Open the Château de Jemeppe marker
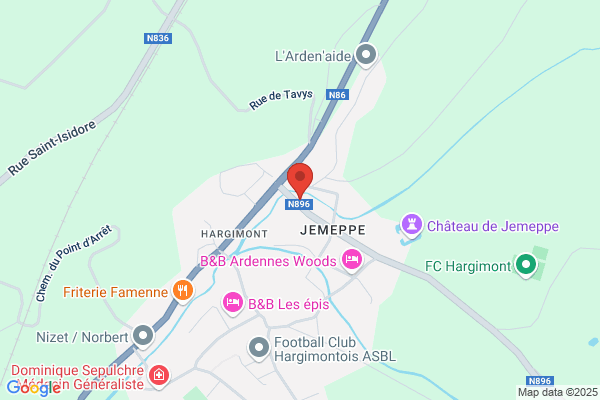This screenshot has width=600, height=400. [412, 225]
